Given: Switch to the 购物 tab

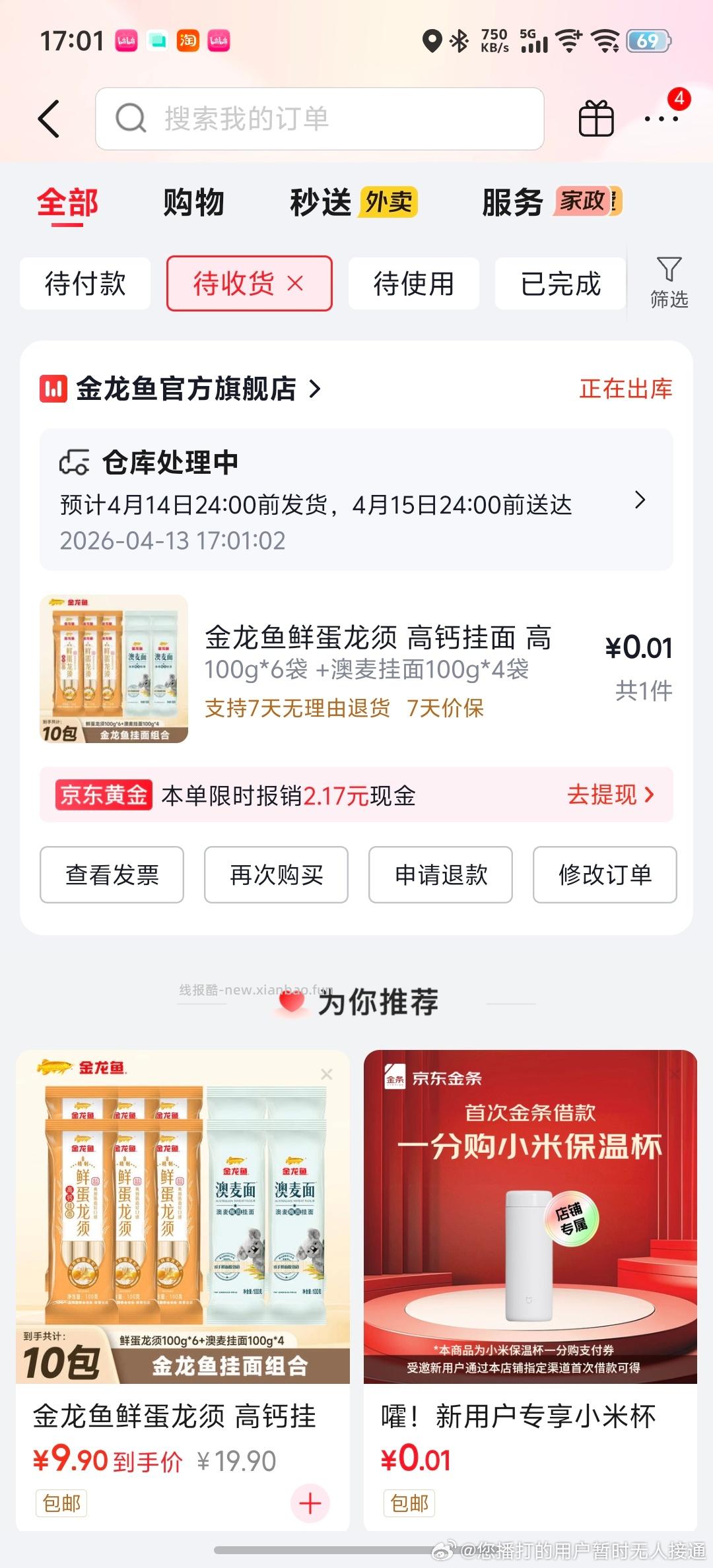Looking at the screenshot, I should click(192, 201).
